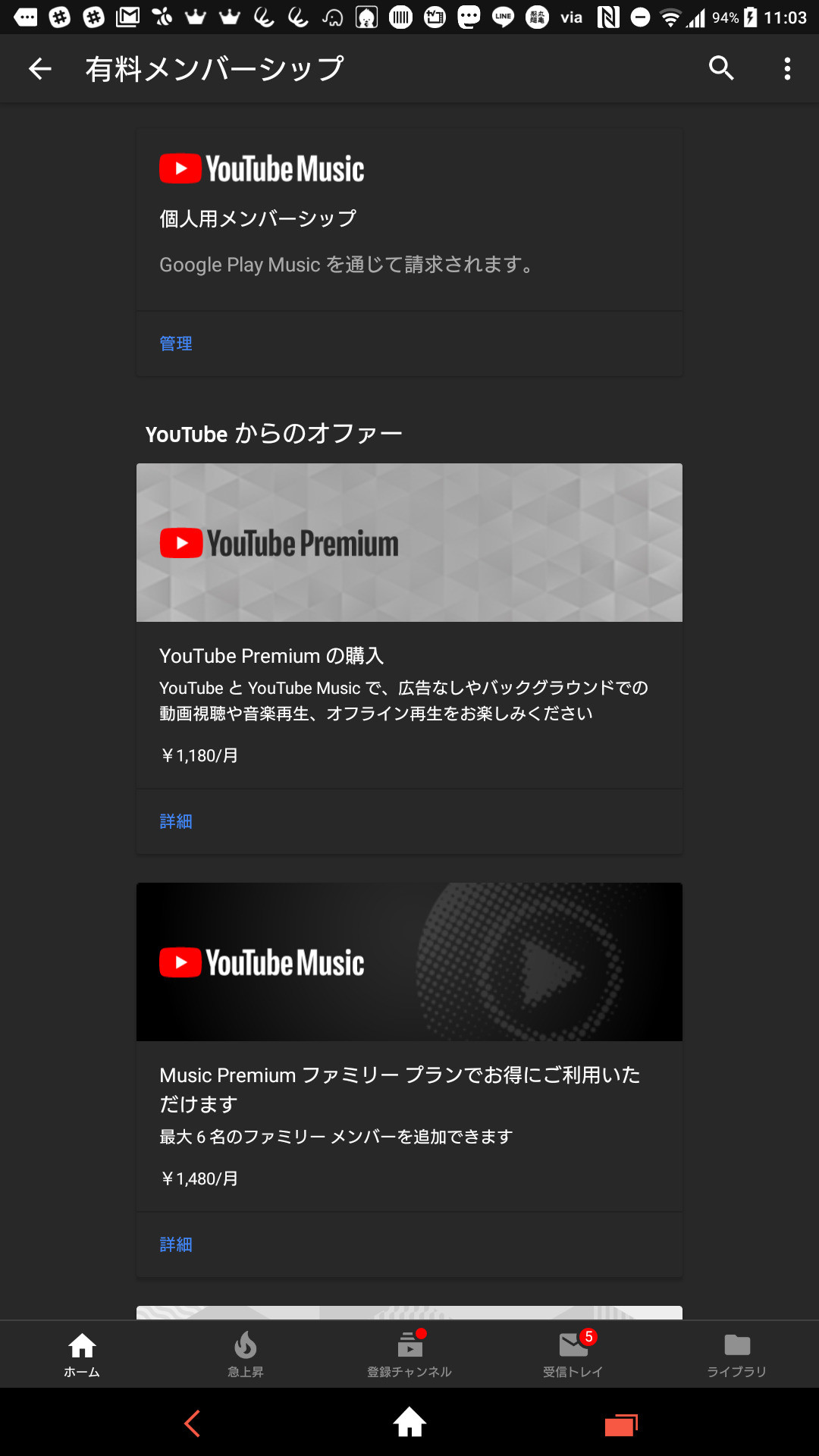The width and height of the screenshot is (819, 1456).
Task: Open 詳細 for YouTube Premium offer
Action: [x=176, y=821]
